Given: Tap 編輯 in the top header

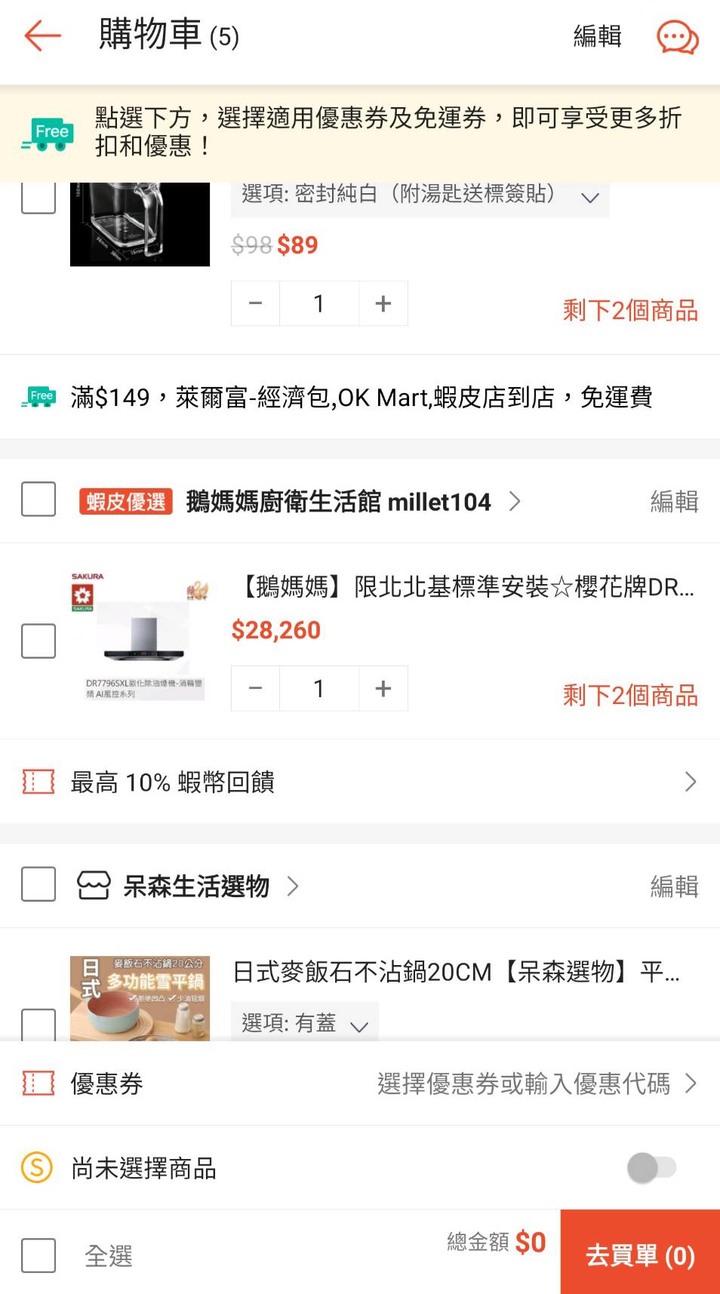Looking at the screenshot, I should (x=597, y=37).
